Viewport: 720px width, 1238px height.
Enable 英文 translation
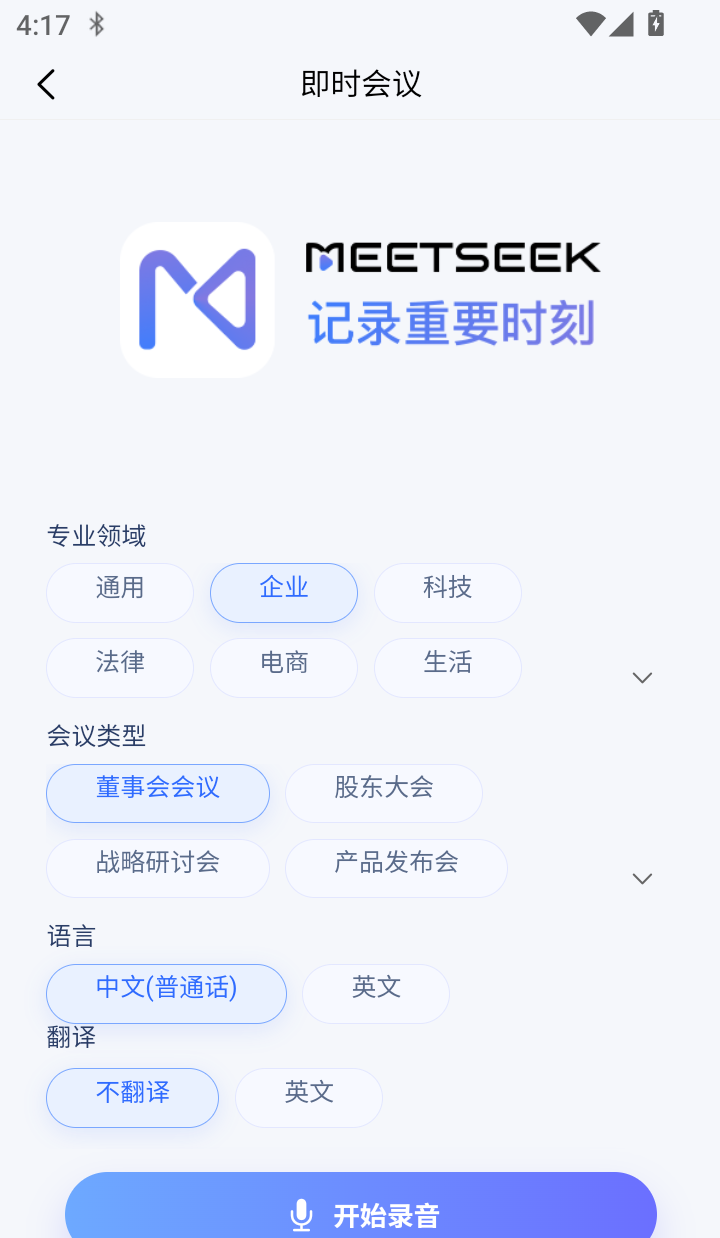click(308, 1097)
